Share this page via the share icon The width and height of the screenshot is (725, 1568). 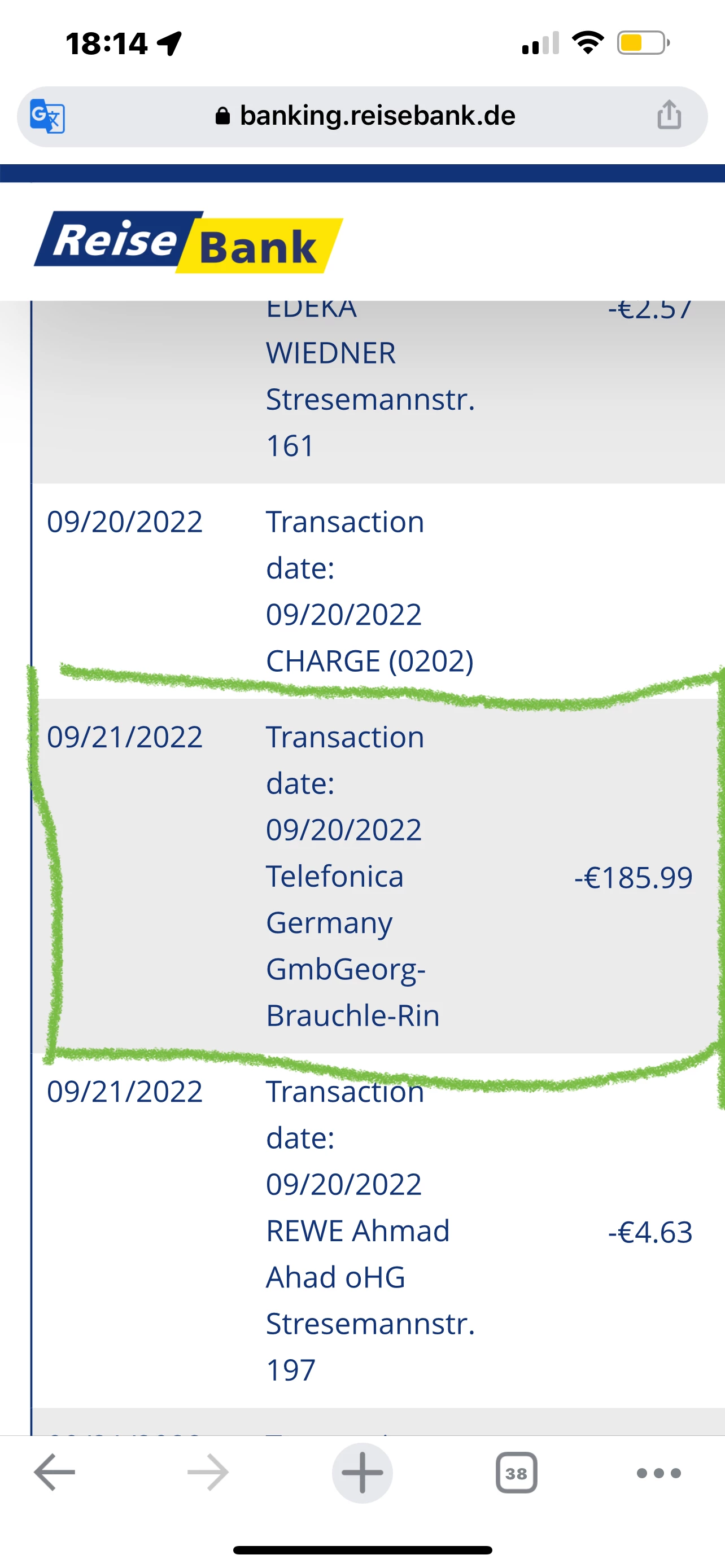(x=669, y=115)
